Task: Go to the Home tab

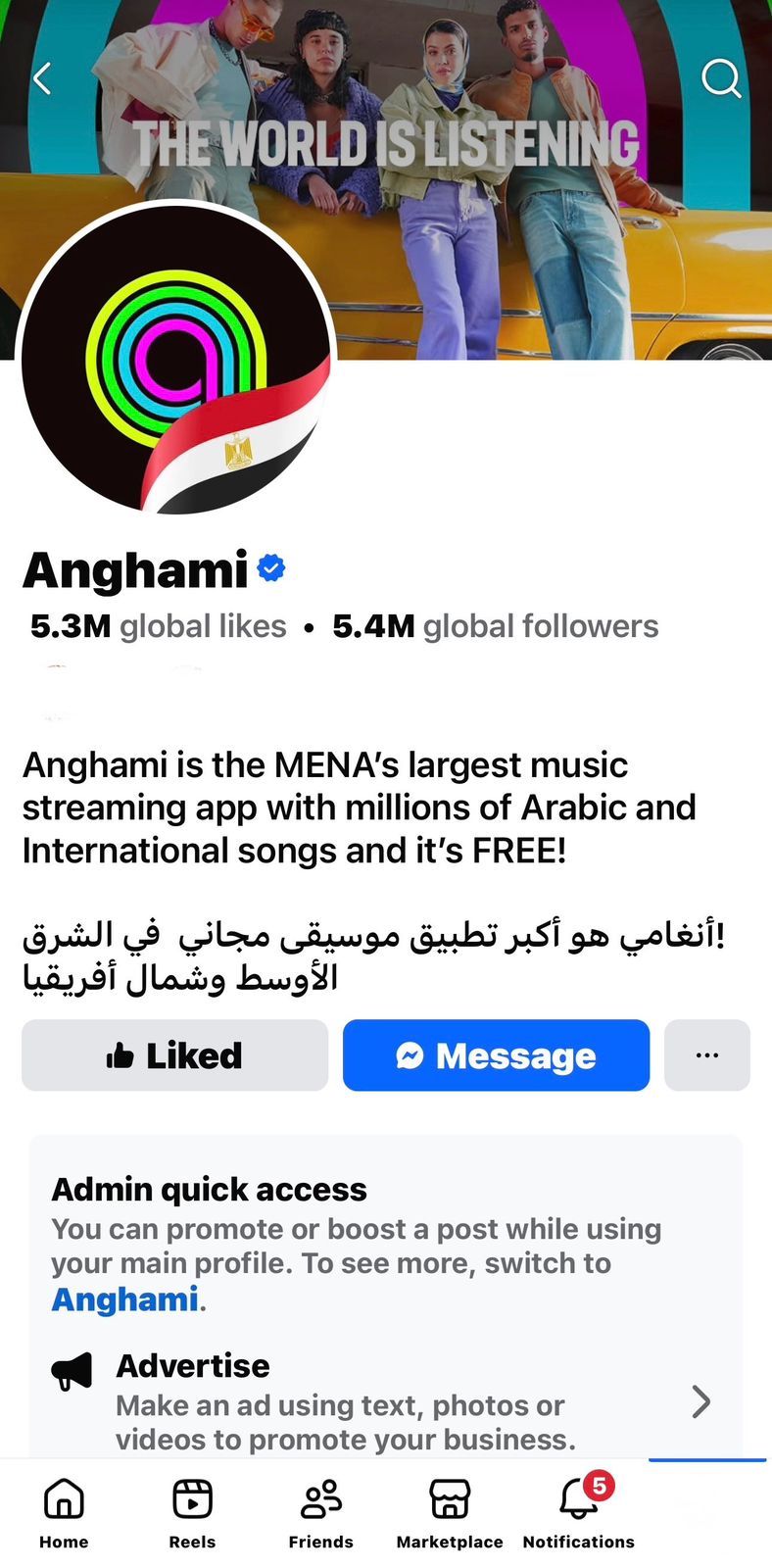Action: [x=64, y=1512]
